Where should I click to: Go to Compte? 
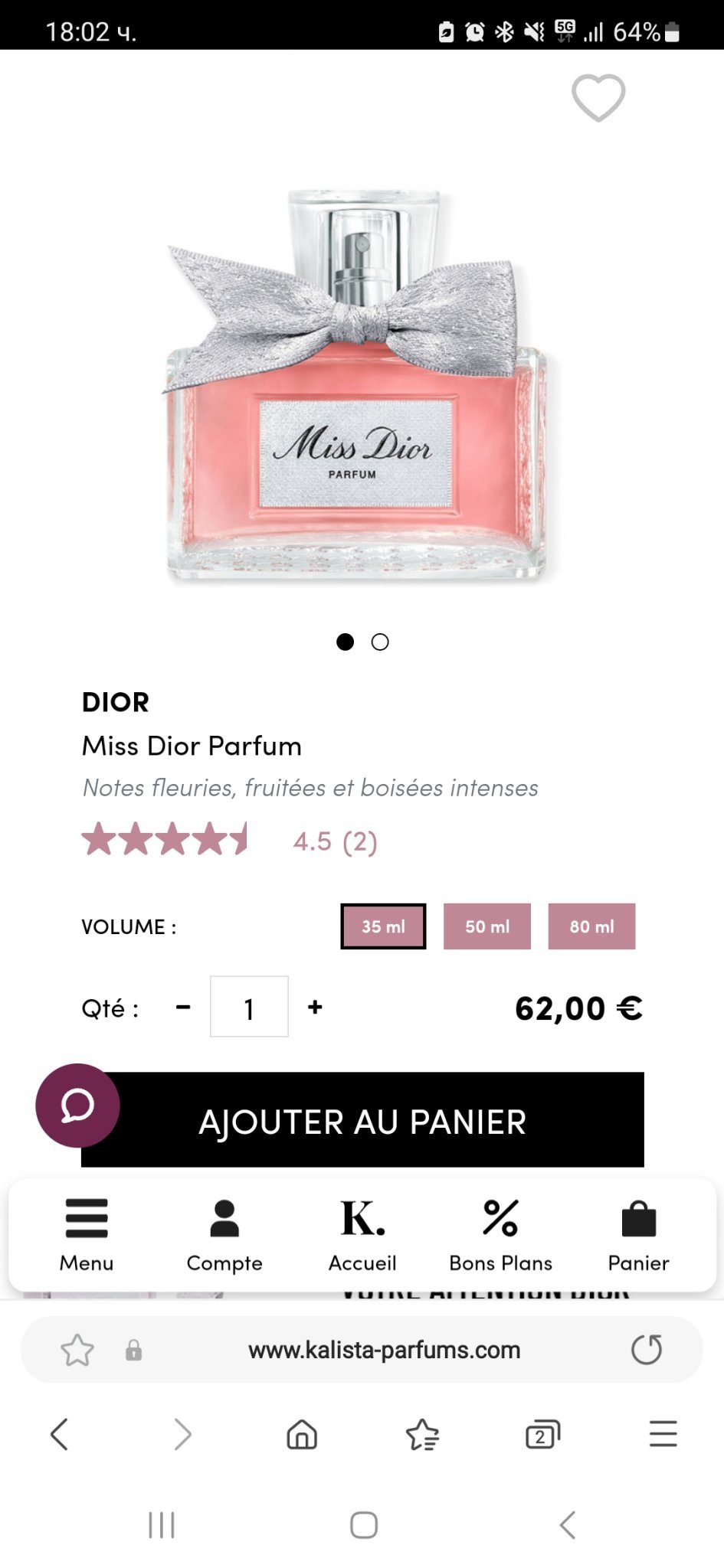pos(224,1233)
